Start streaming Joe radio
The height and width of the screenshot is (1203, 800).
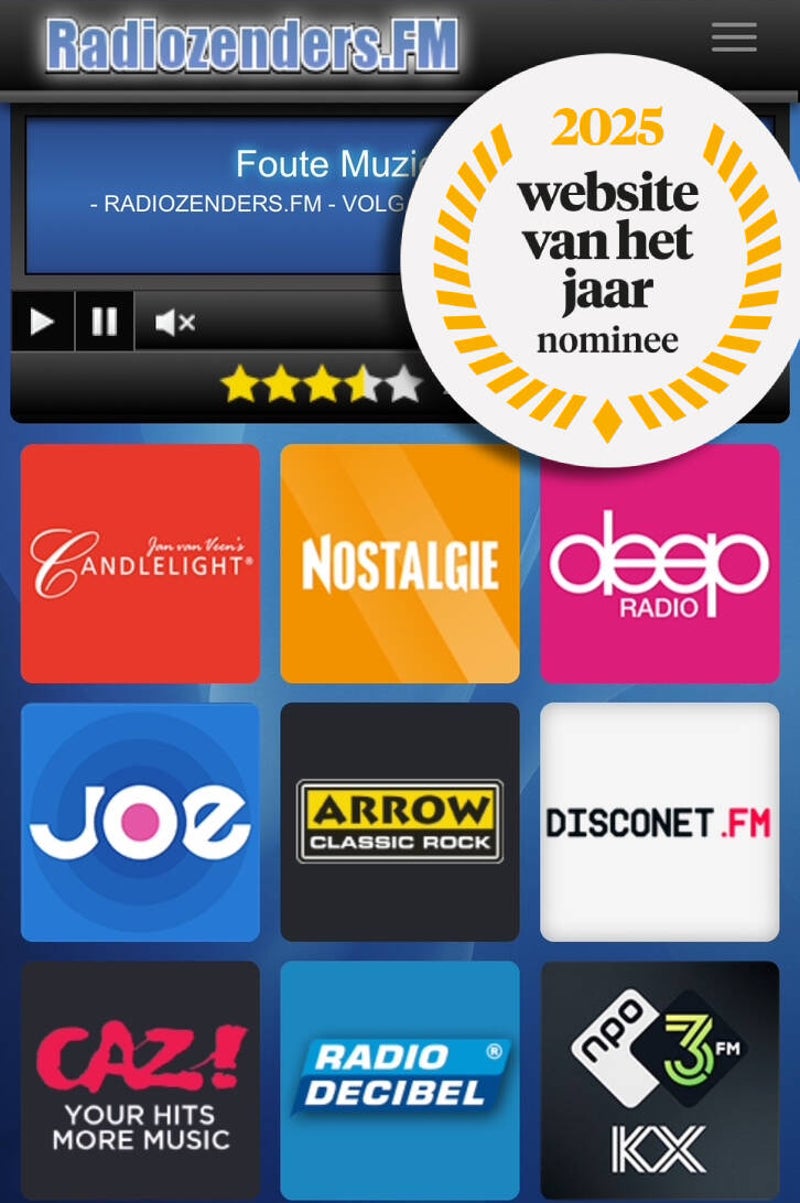point(141,822)
